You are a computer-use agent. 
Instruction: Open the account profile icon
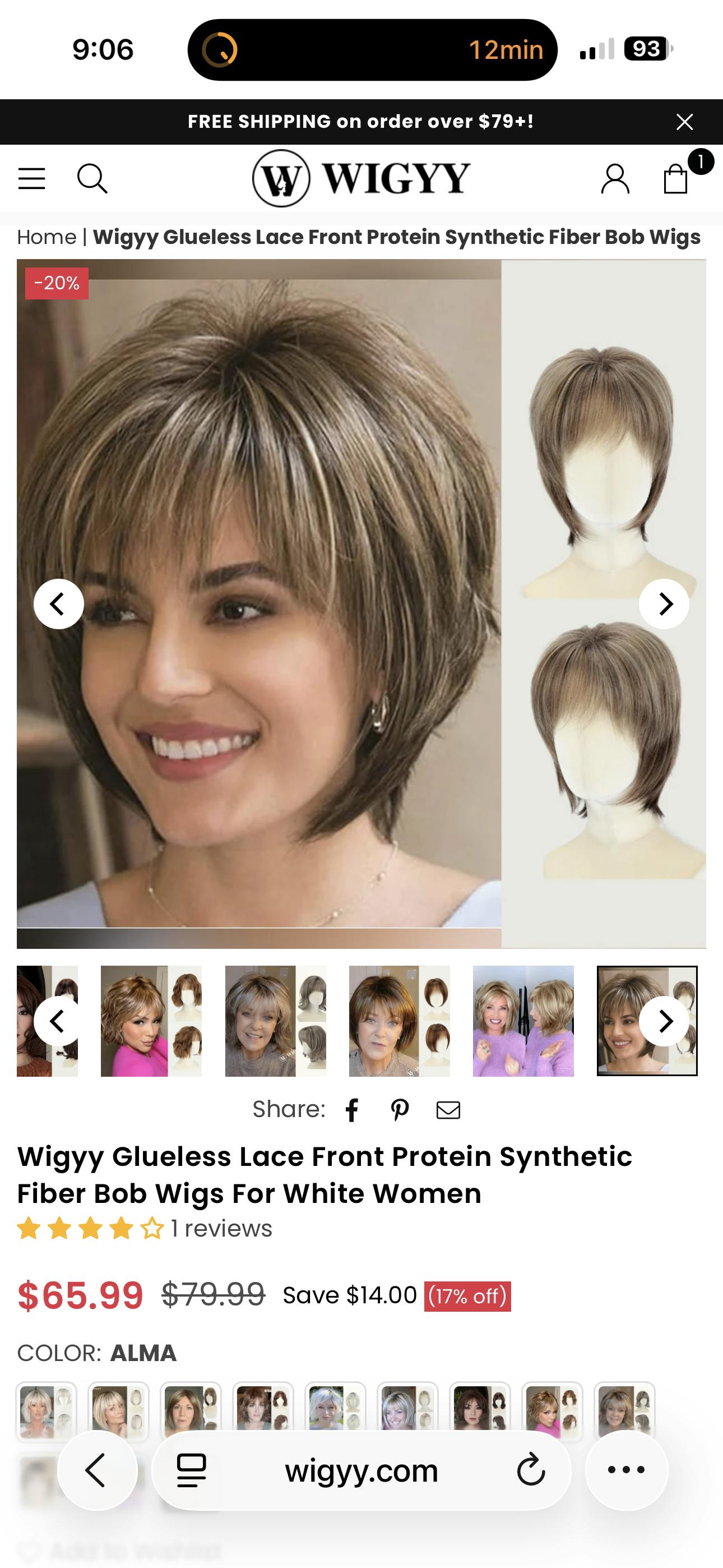(615, 178)
